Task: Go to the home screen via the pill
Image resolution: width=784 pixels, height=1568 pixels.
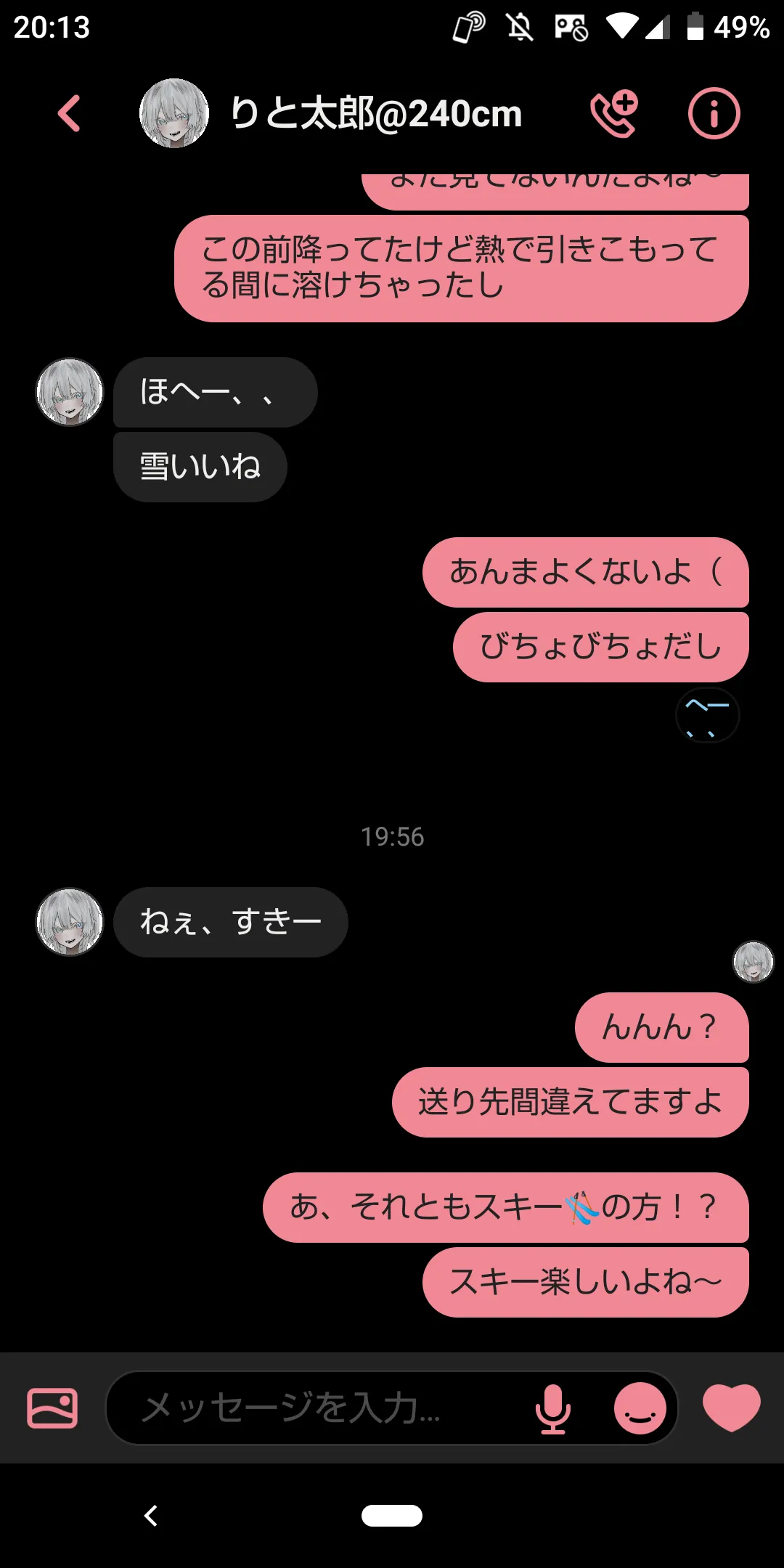Action: coord(392,1516)
